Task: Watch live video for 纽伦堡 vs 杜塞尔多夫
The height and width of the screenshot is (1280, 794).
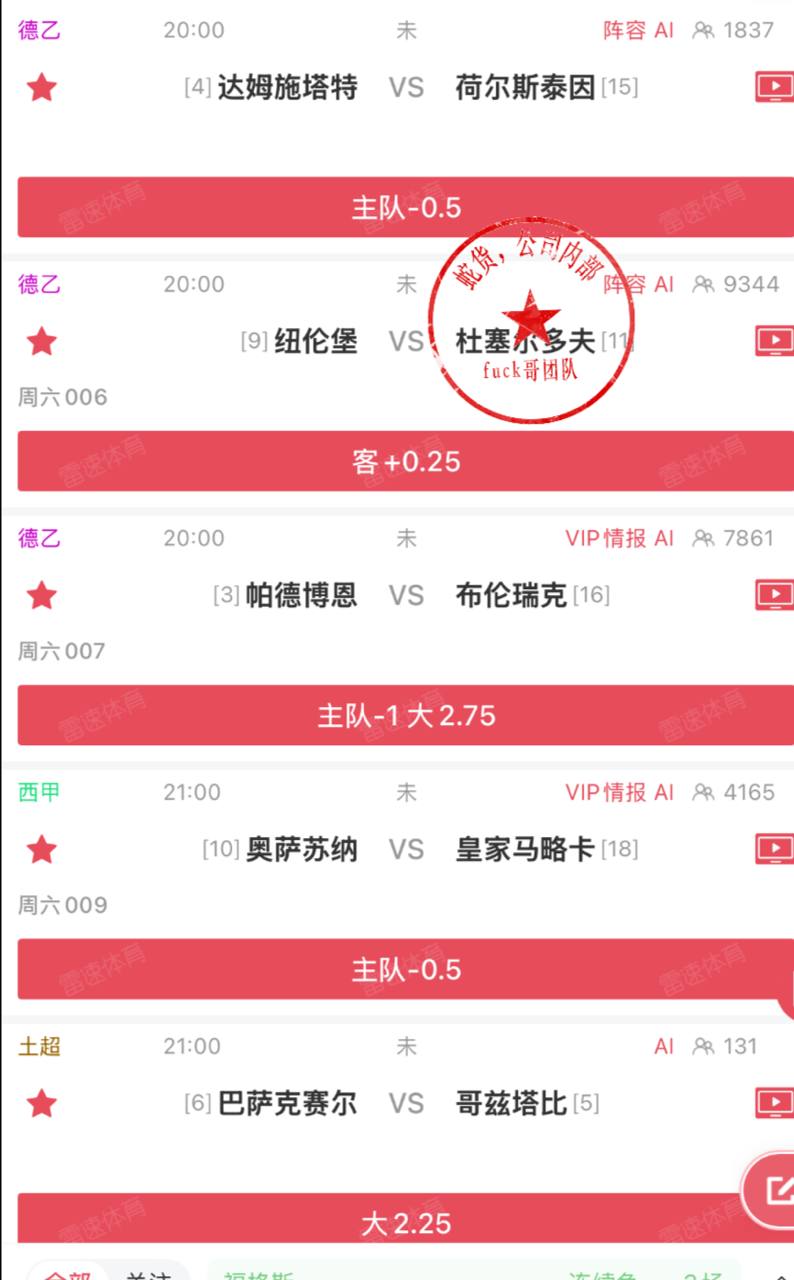Action: coord(773,342)
